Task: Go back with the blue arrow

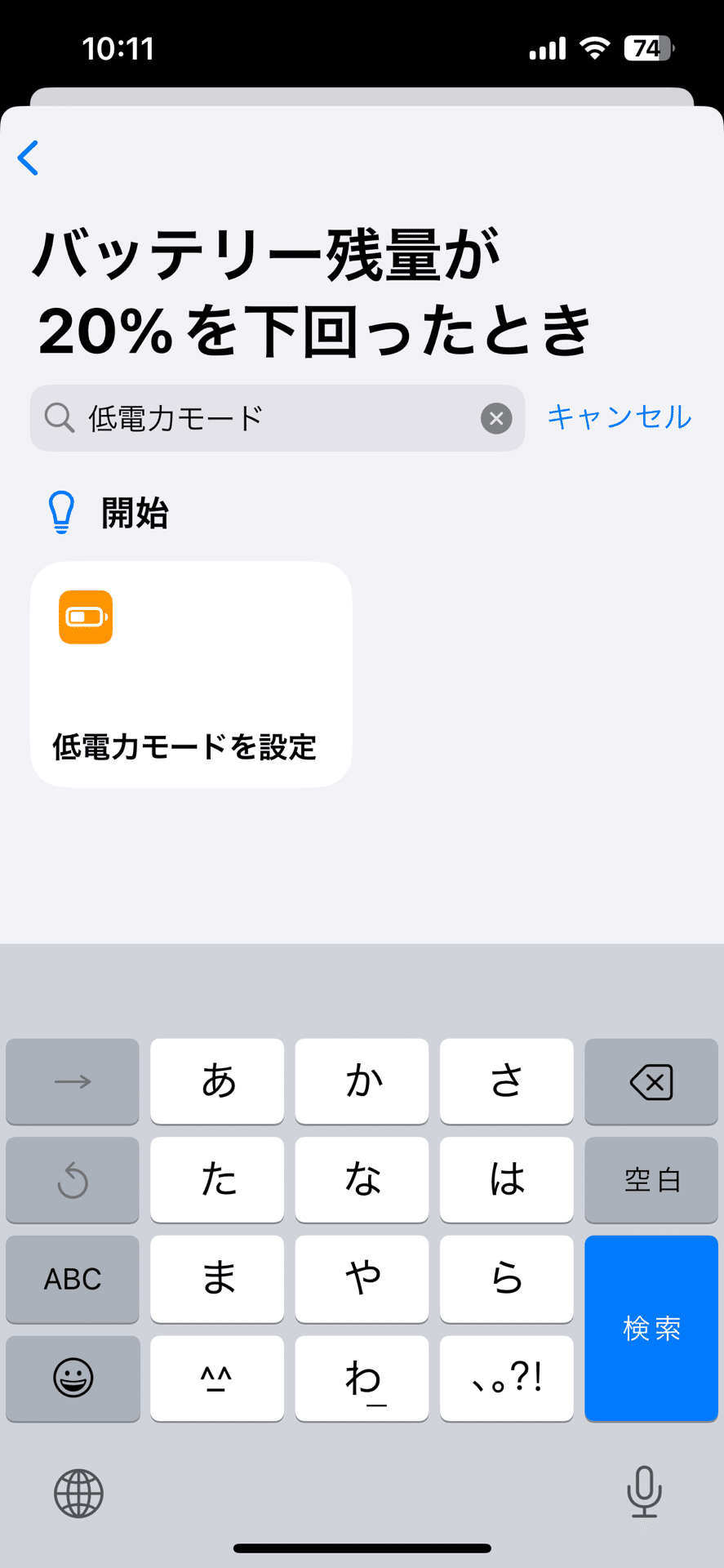Action: point(29,158)
